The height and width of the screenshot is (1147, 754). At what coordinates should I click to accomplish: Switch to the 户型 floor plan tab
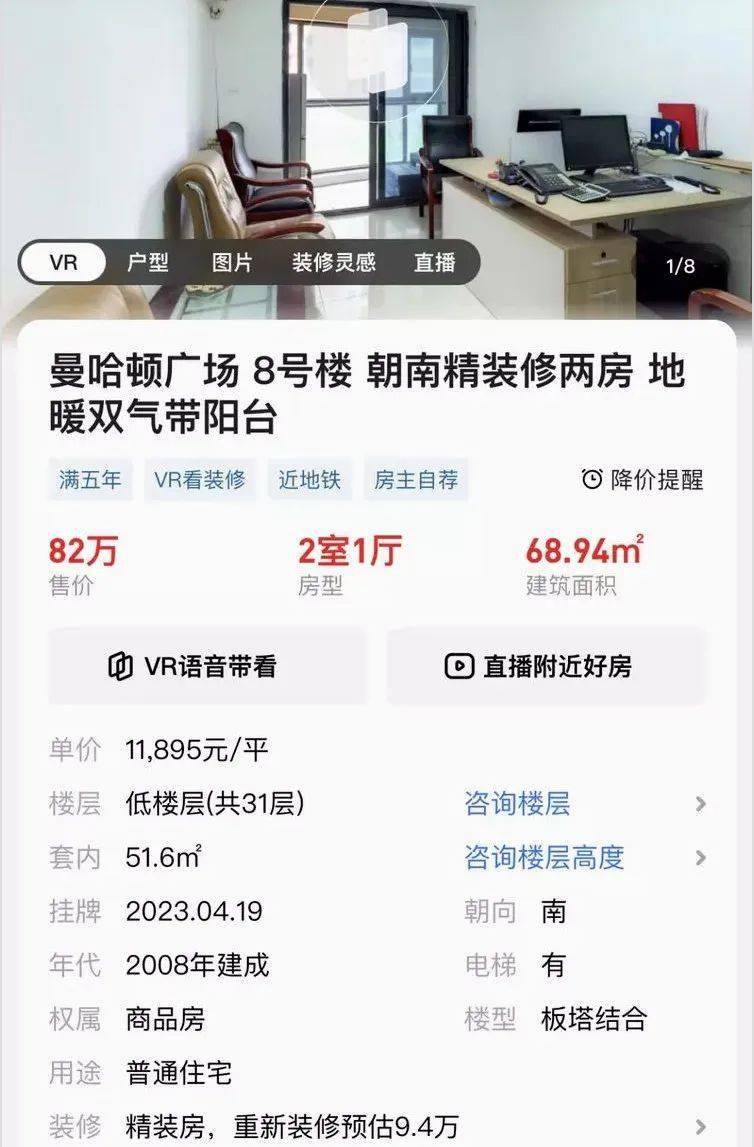148,263
